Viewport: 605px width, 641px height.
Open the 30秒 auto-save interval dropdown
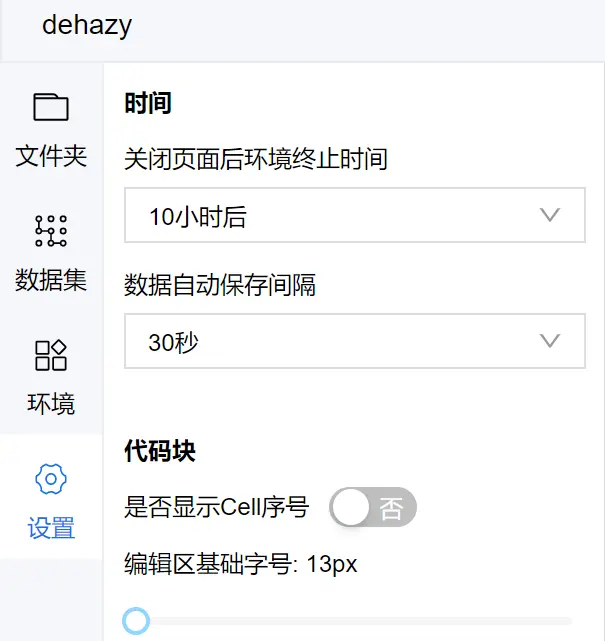(354, 341)
